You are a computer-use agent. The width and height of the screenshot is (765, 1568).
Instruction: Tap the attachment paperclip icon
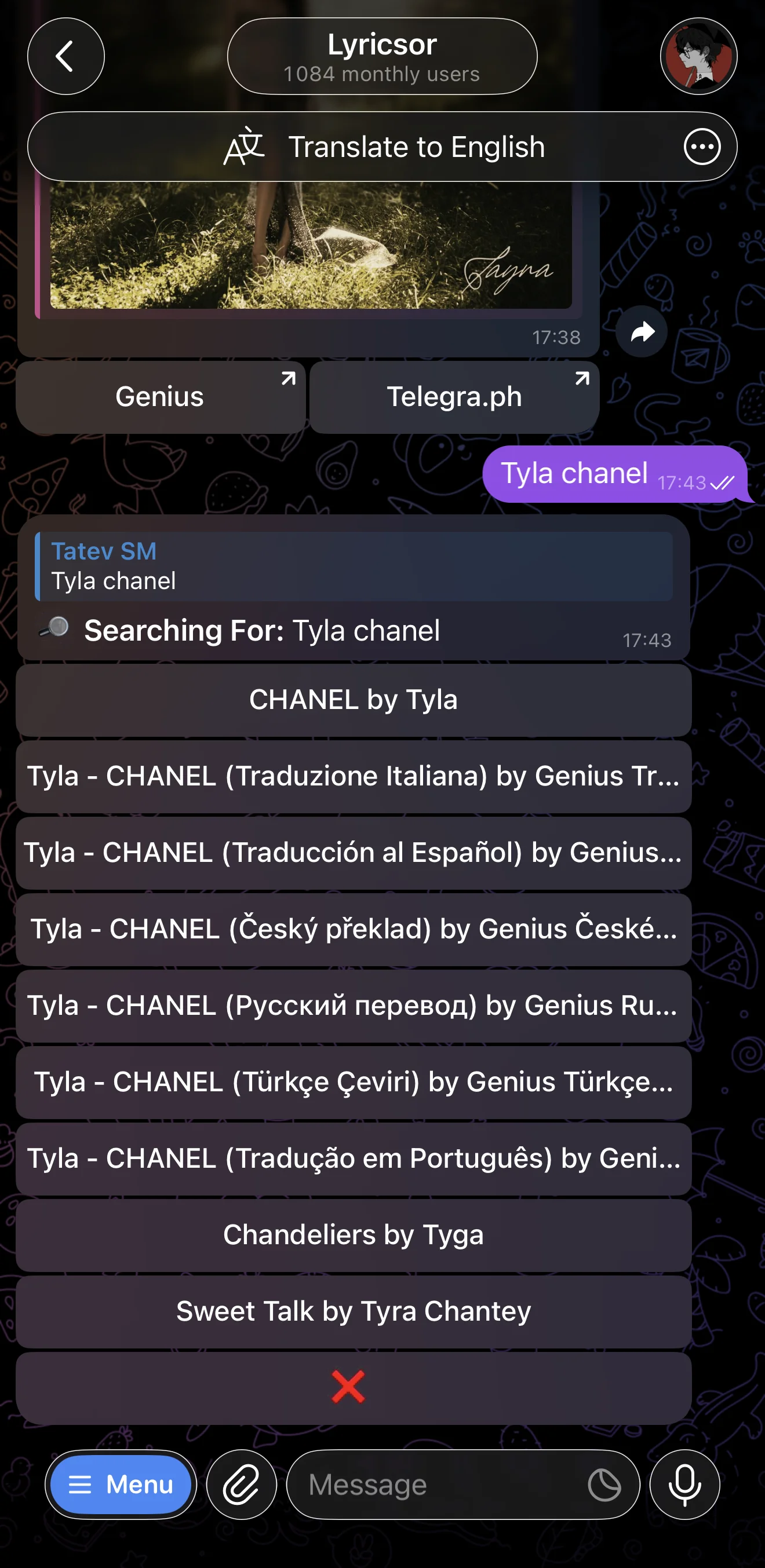241,1485
